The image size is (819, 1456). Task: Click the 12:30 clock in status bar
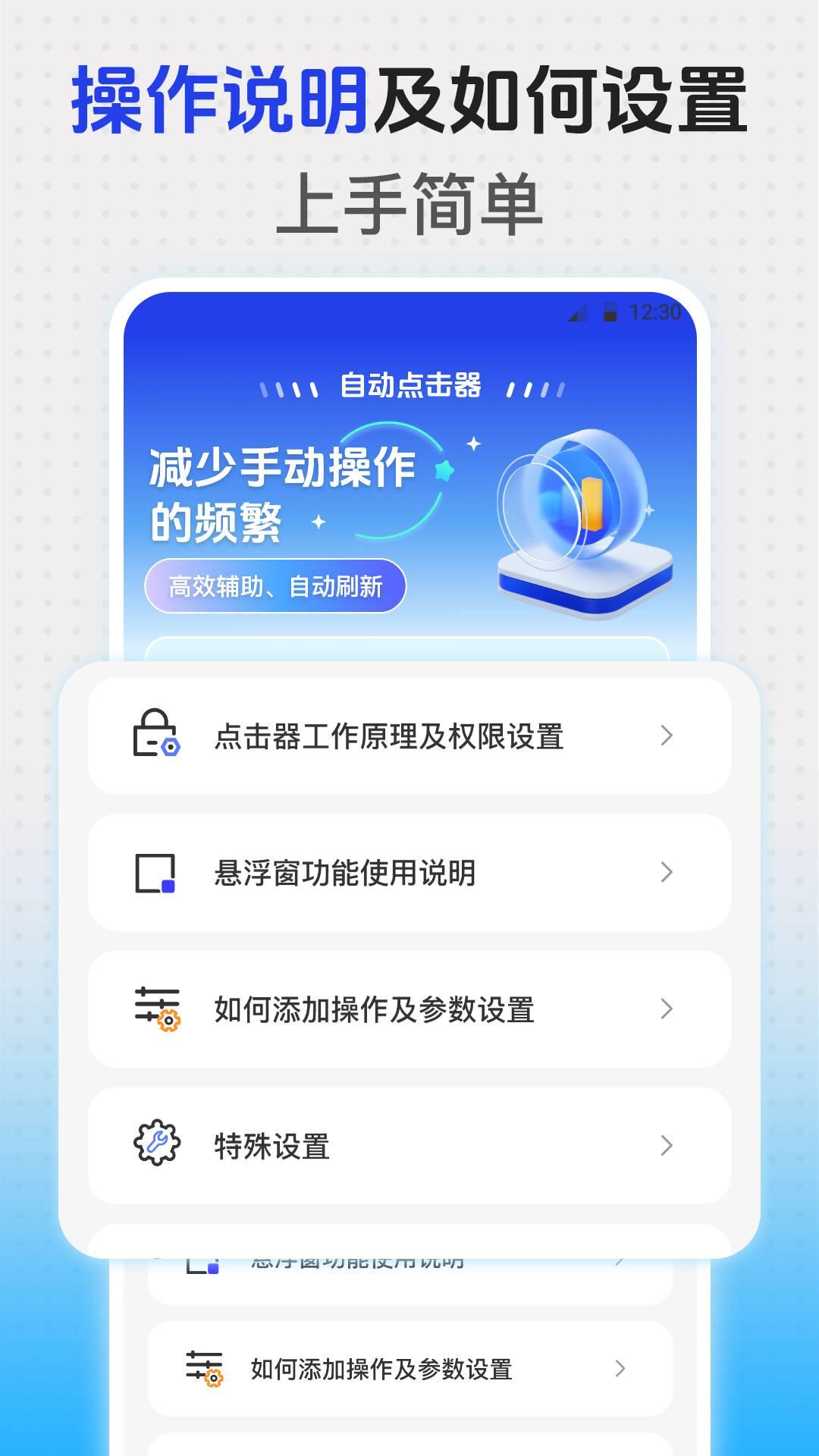654,312
